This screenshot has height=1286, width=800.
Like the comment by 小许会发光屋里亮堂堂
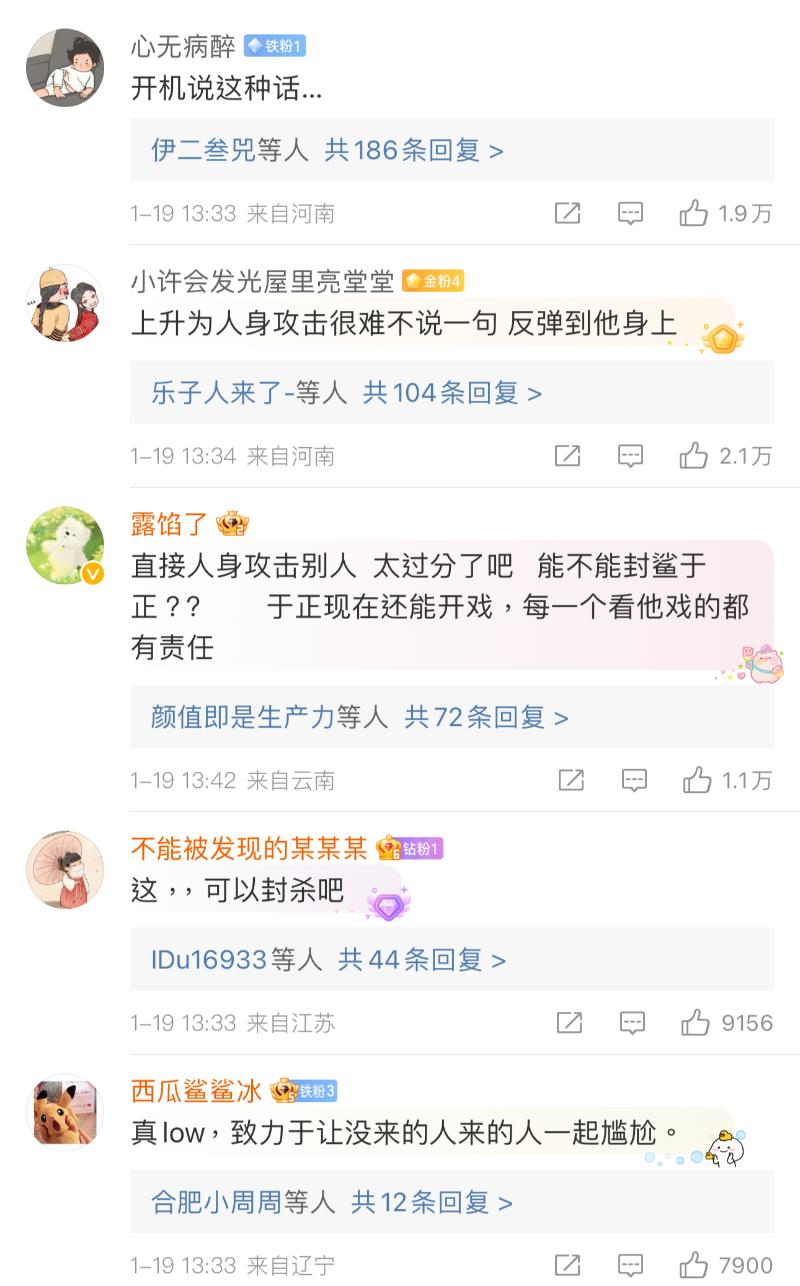(694, 456)
